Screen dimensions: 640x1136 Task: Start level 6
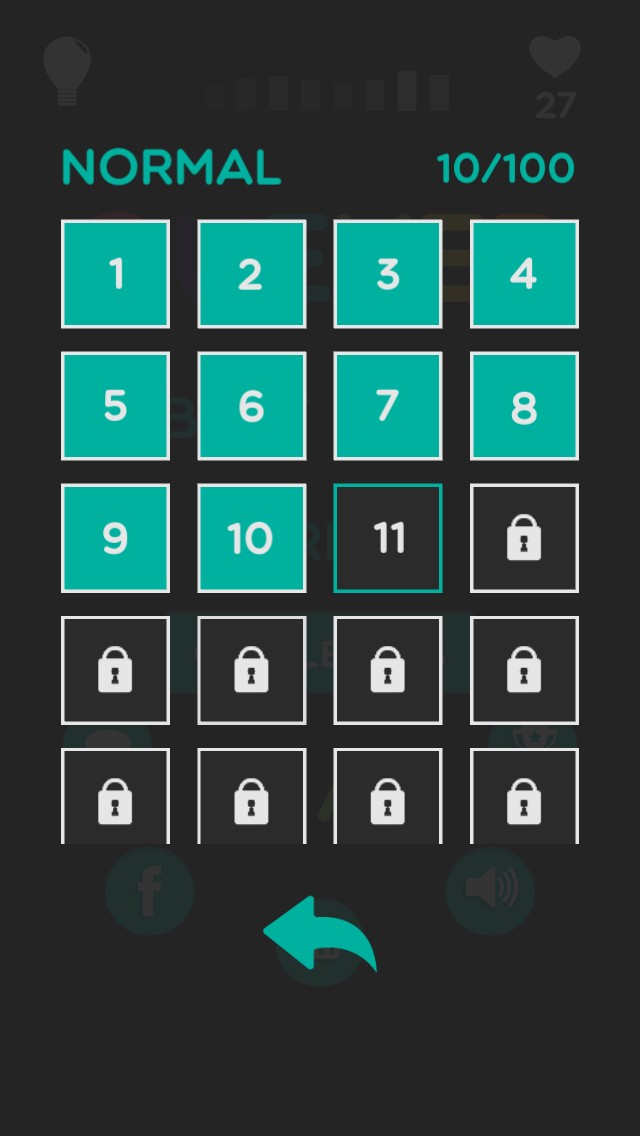click(251, 406)
